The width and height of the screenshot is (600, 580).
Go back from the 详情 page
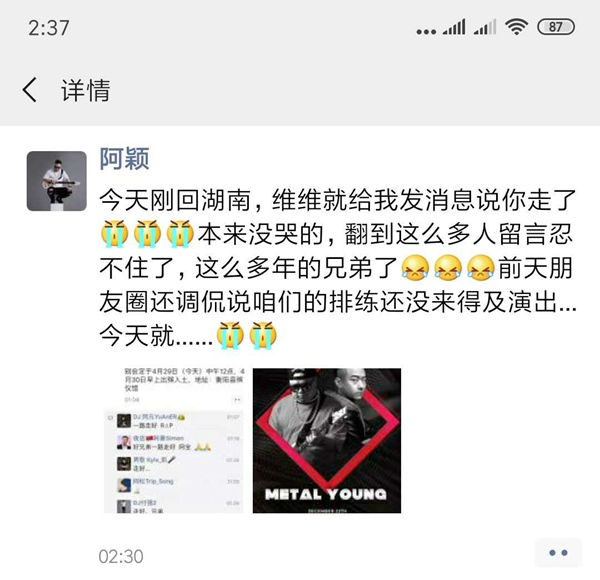pos(30,91)
